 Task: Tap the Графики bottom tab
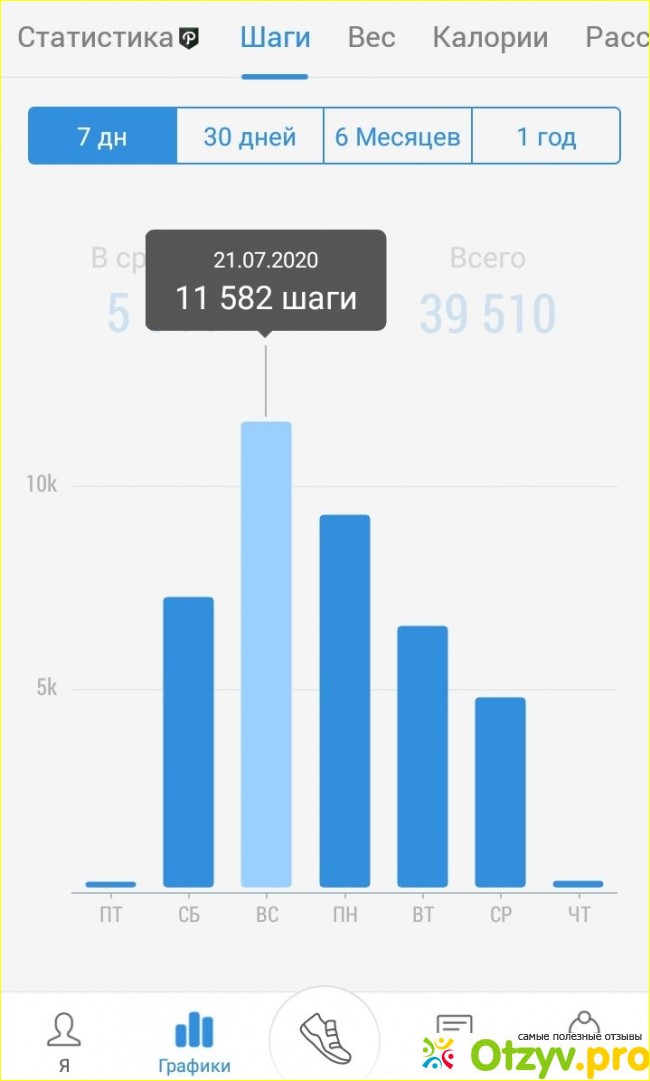pos(194,1040)
